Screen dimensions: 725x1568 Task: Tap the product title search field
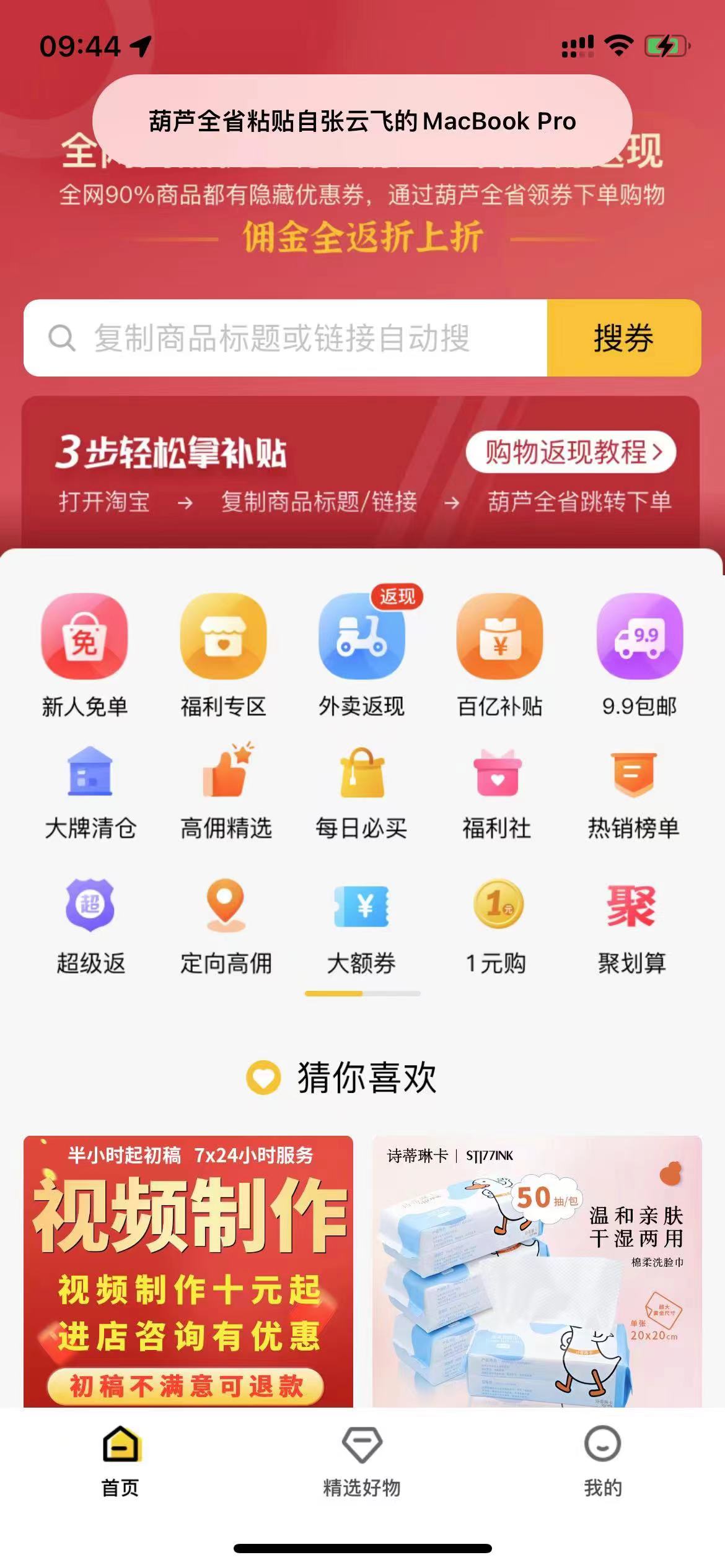[285, 338]
